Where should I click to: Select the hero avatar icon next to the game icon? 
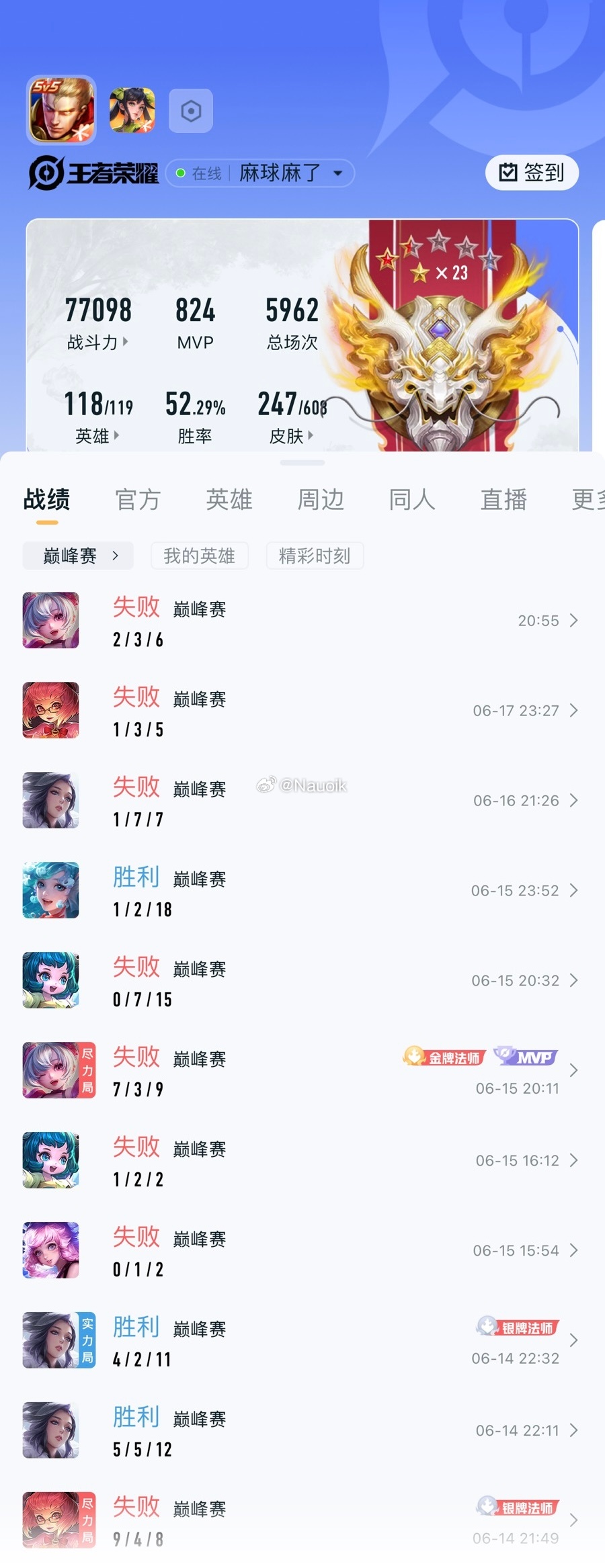click(x=132, y=110)
